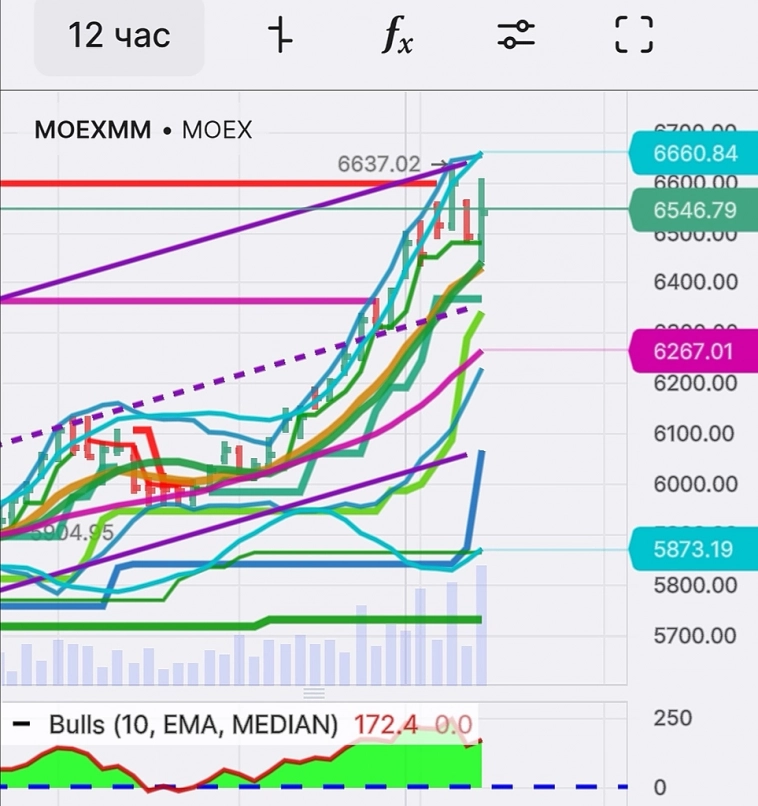Enter fullscreen chart mode

click(633, 36)
